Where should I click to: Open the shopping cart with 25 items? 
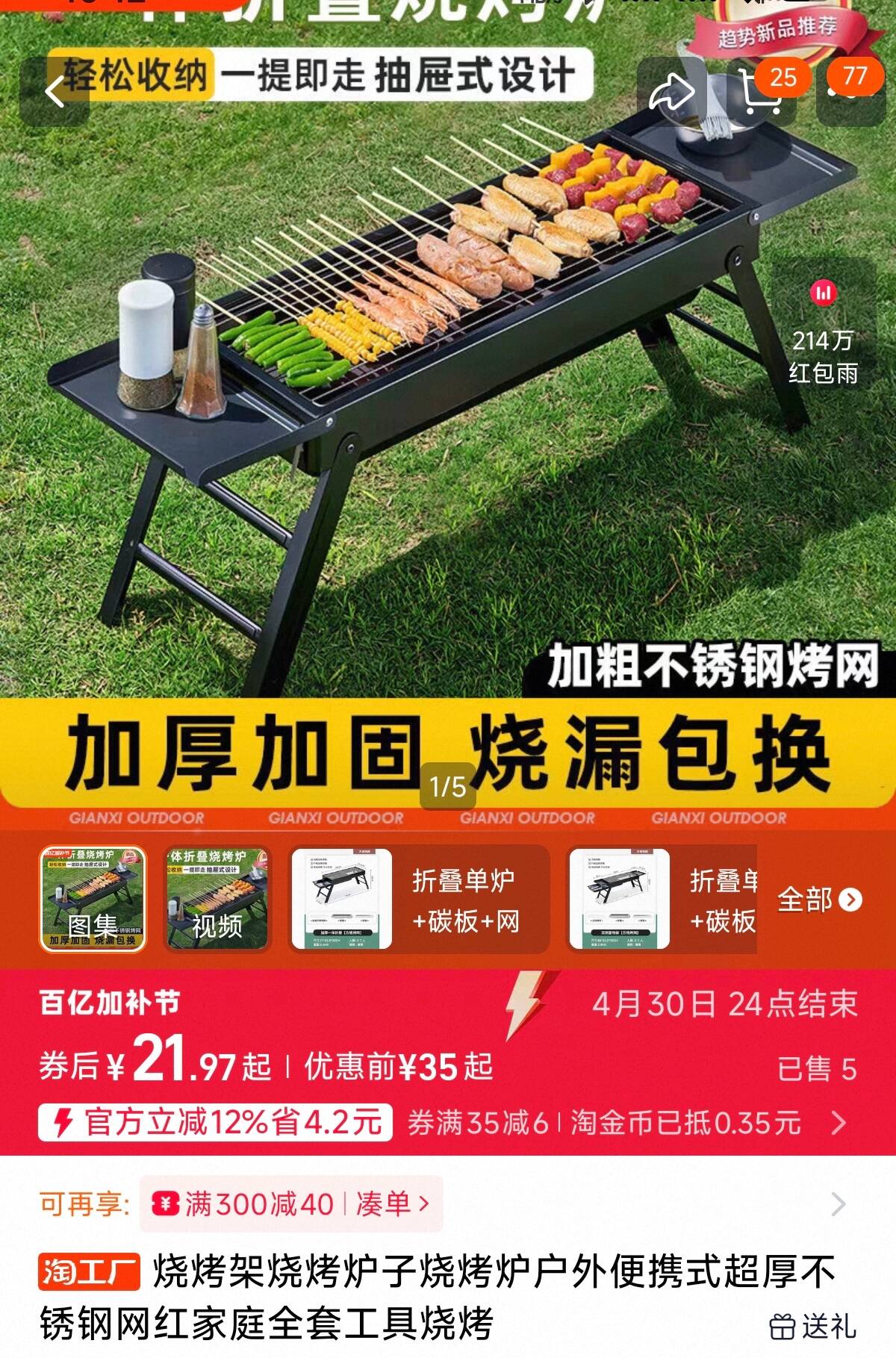tap(762, 91)
